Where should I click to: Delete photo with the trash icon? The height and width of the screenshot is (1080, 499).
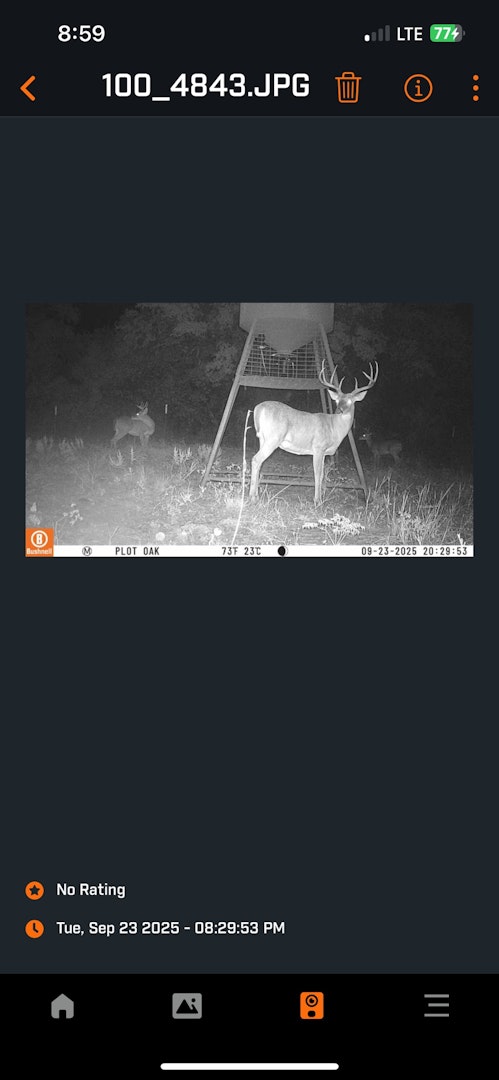(348, 88)
